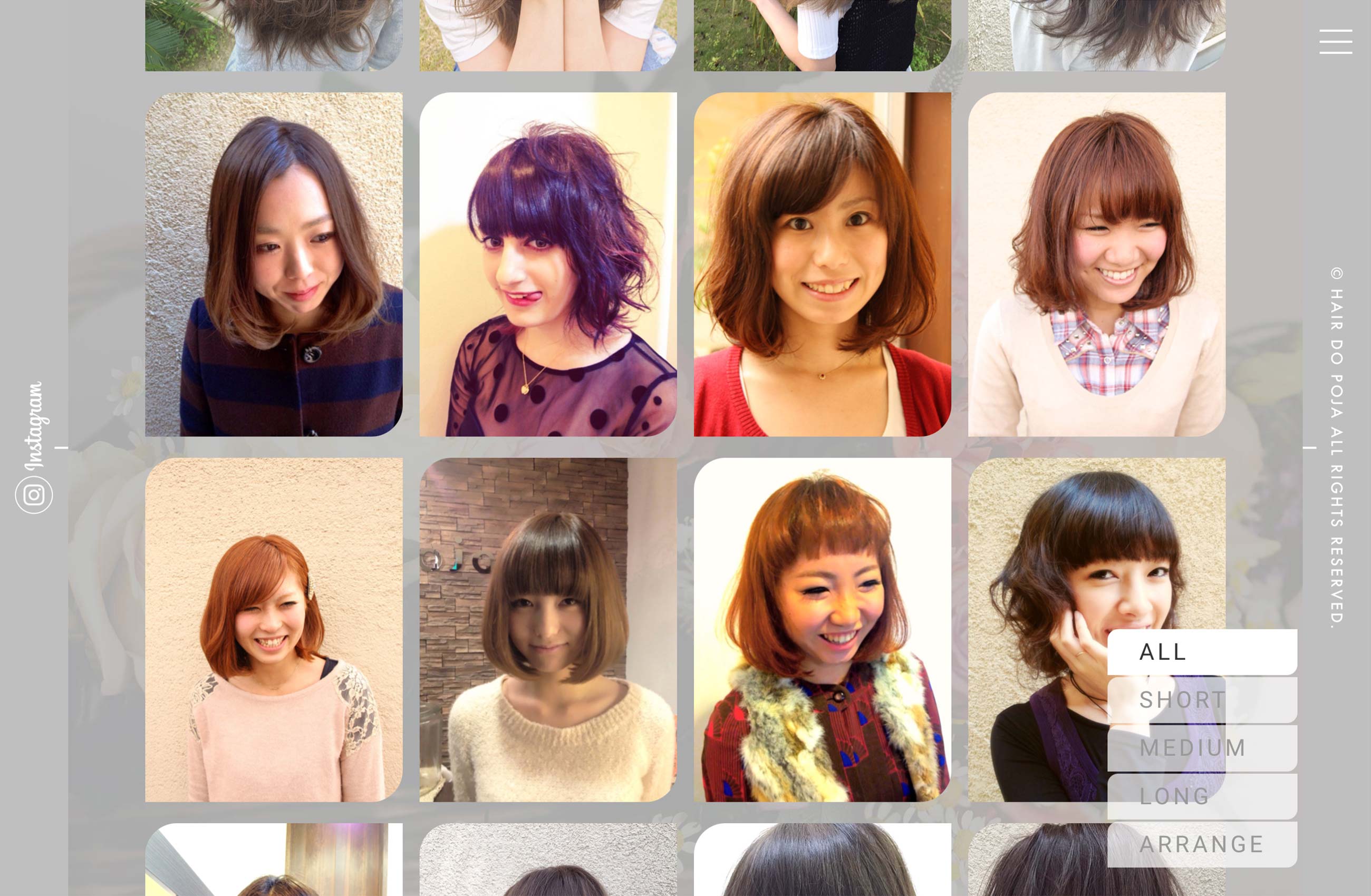Open the purple wavy hair photo

(548, 264)
